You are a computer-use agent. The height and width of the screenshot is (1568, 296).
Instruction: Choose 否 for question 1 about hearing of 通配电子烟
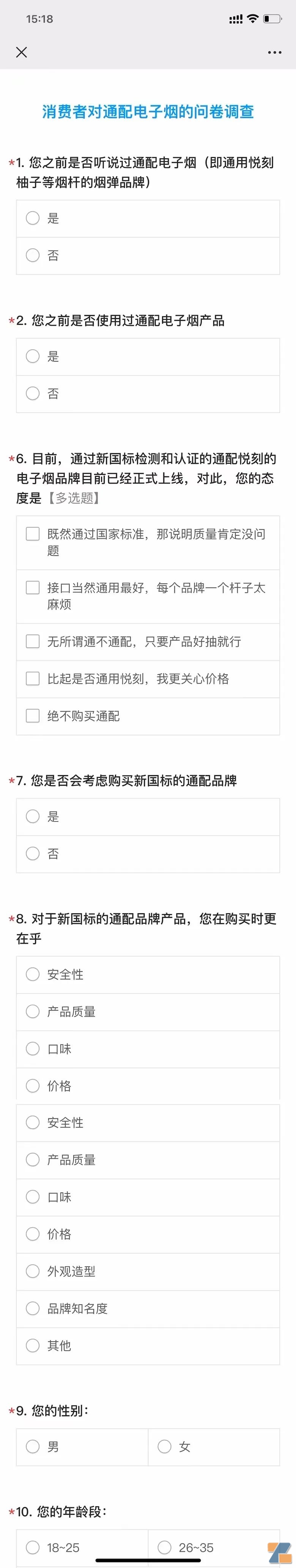pyautogui.click(x=33, y=256)
